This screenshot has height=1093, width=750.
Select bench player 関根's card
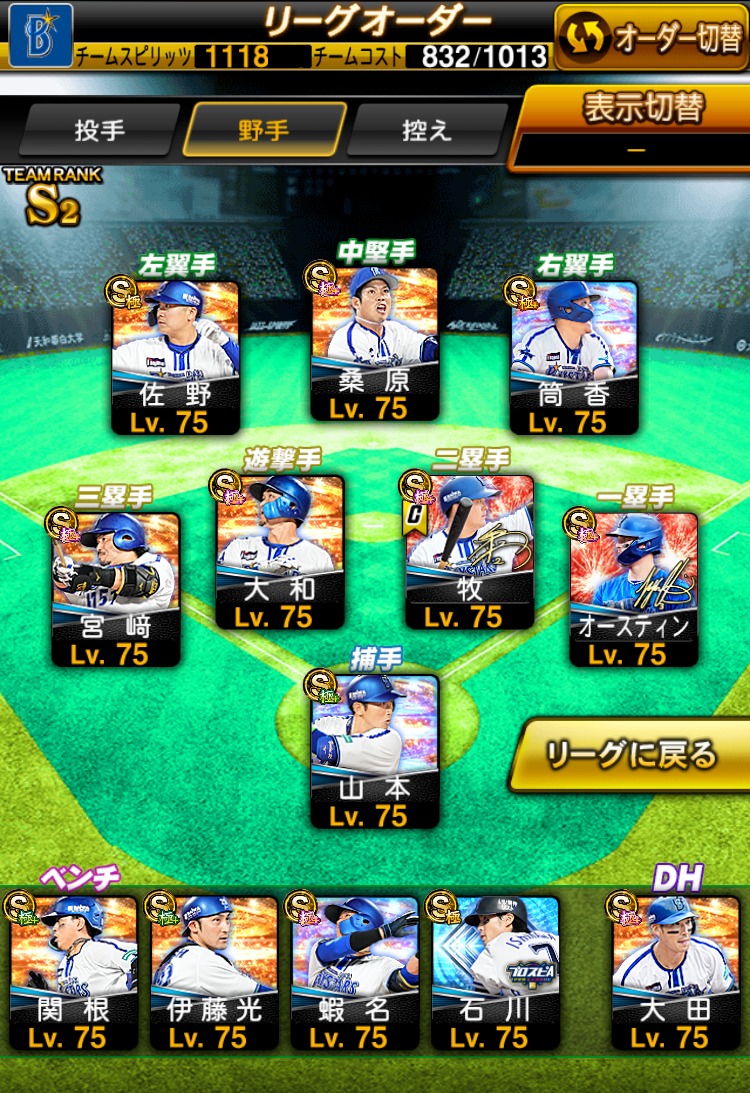point(73,972)
